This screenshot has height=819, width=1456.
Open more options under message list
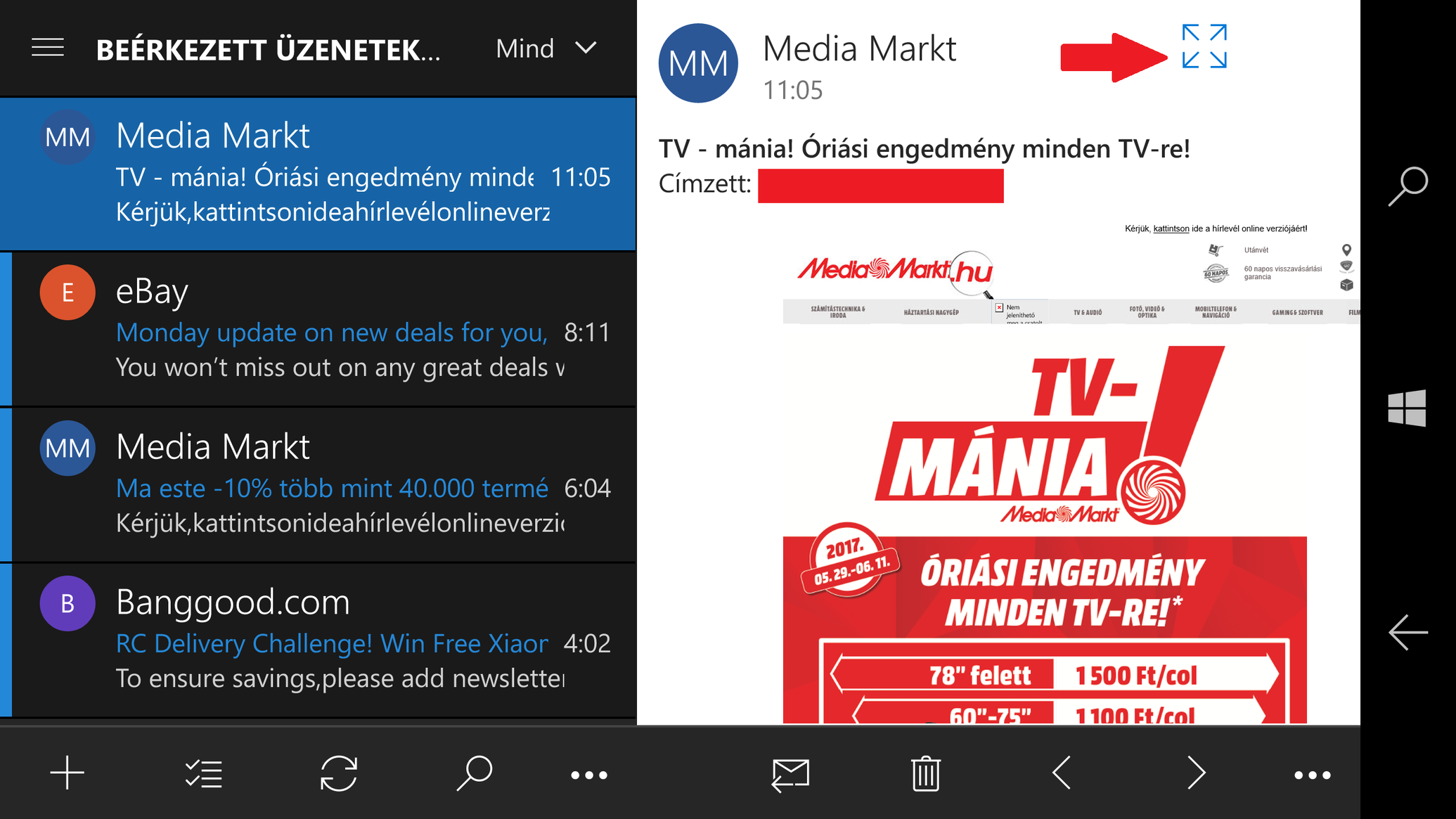[589, 775]
